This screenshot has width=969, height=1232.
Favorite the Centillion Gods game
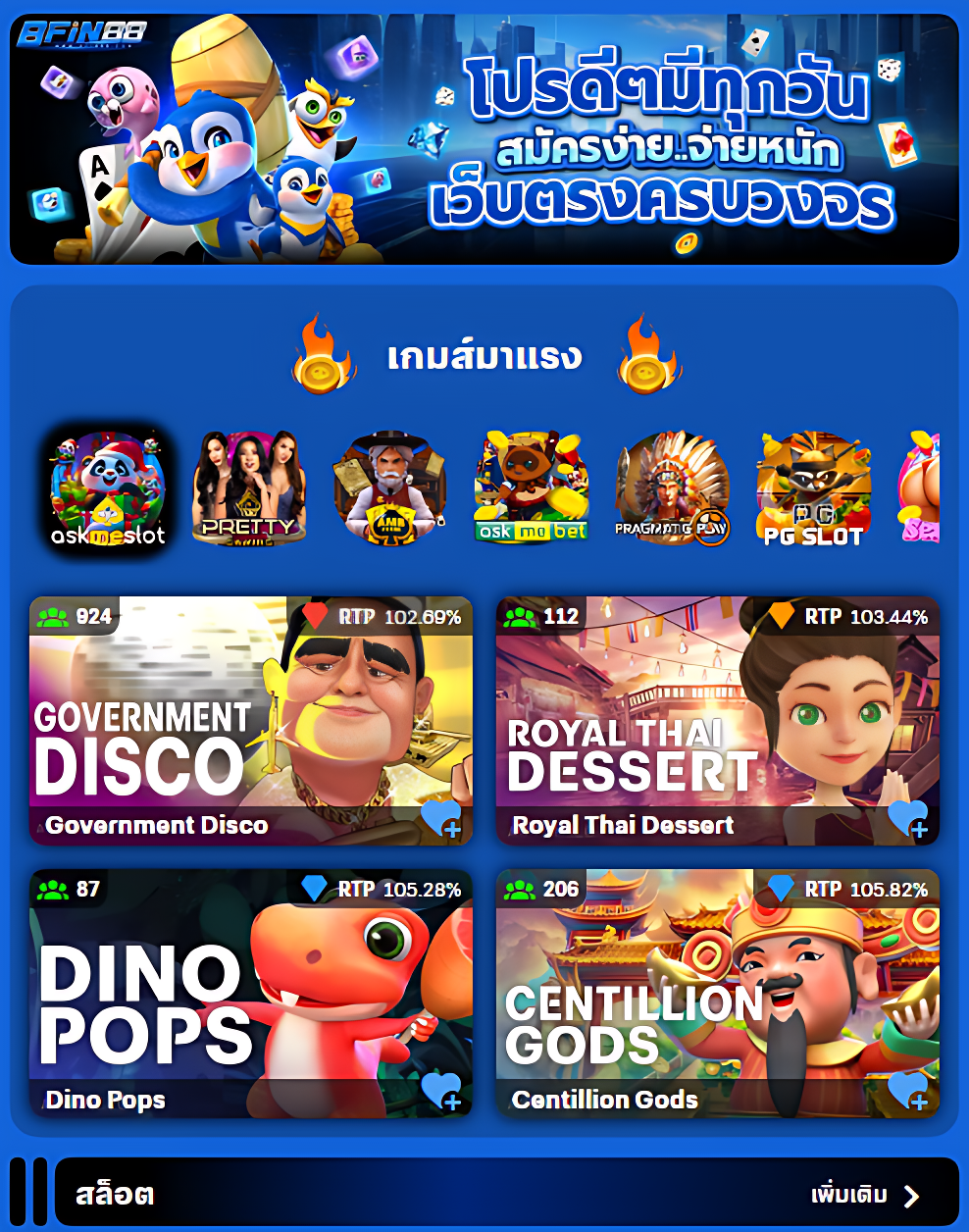[x=908, y=1091]
